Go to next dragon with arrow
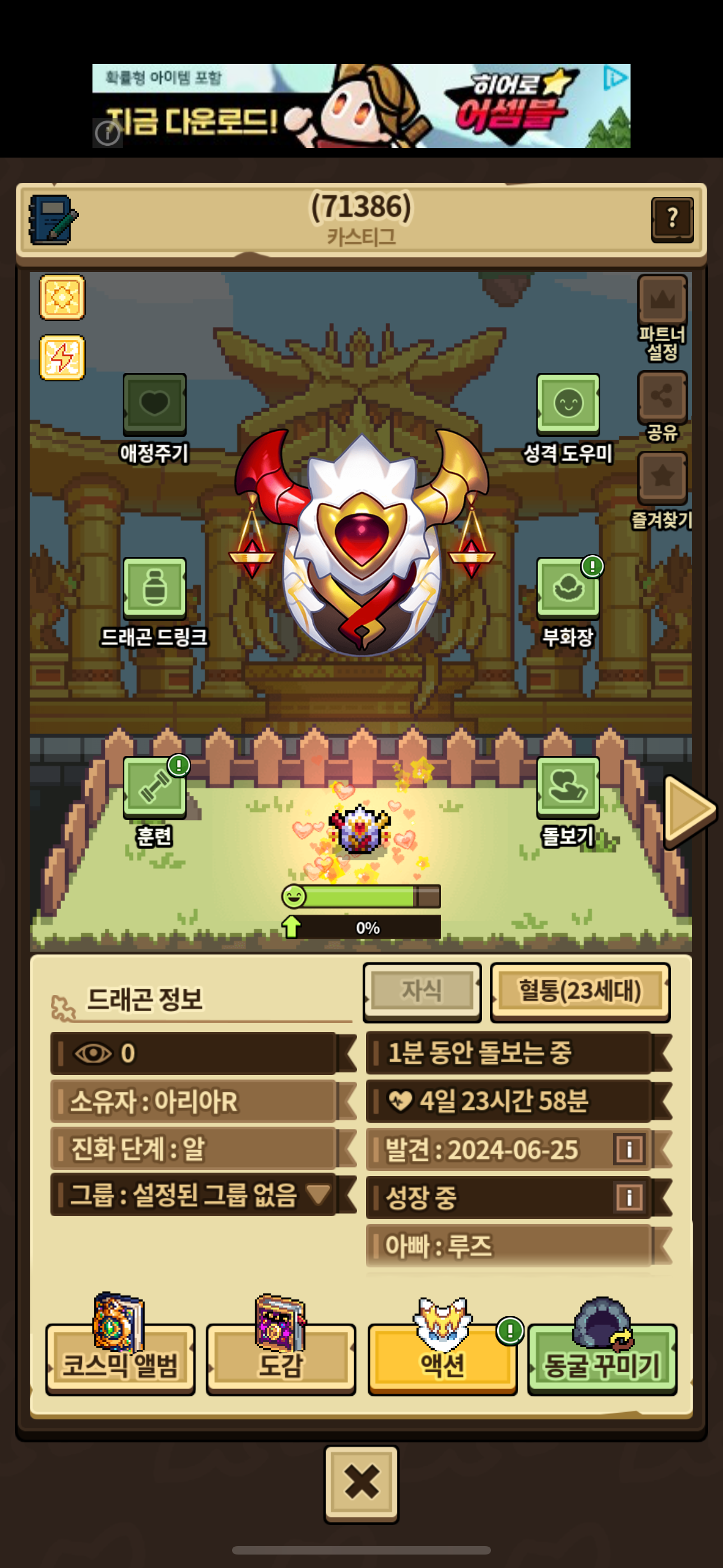 point(688,810)
